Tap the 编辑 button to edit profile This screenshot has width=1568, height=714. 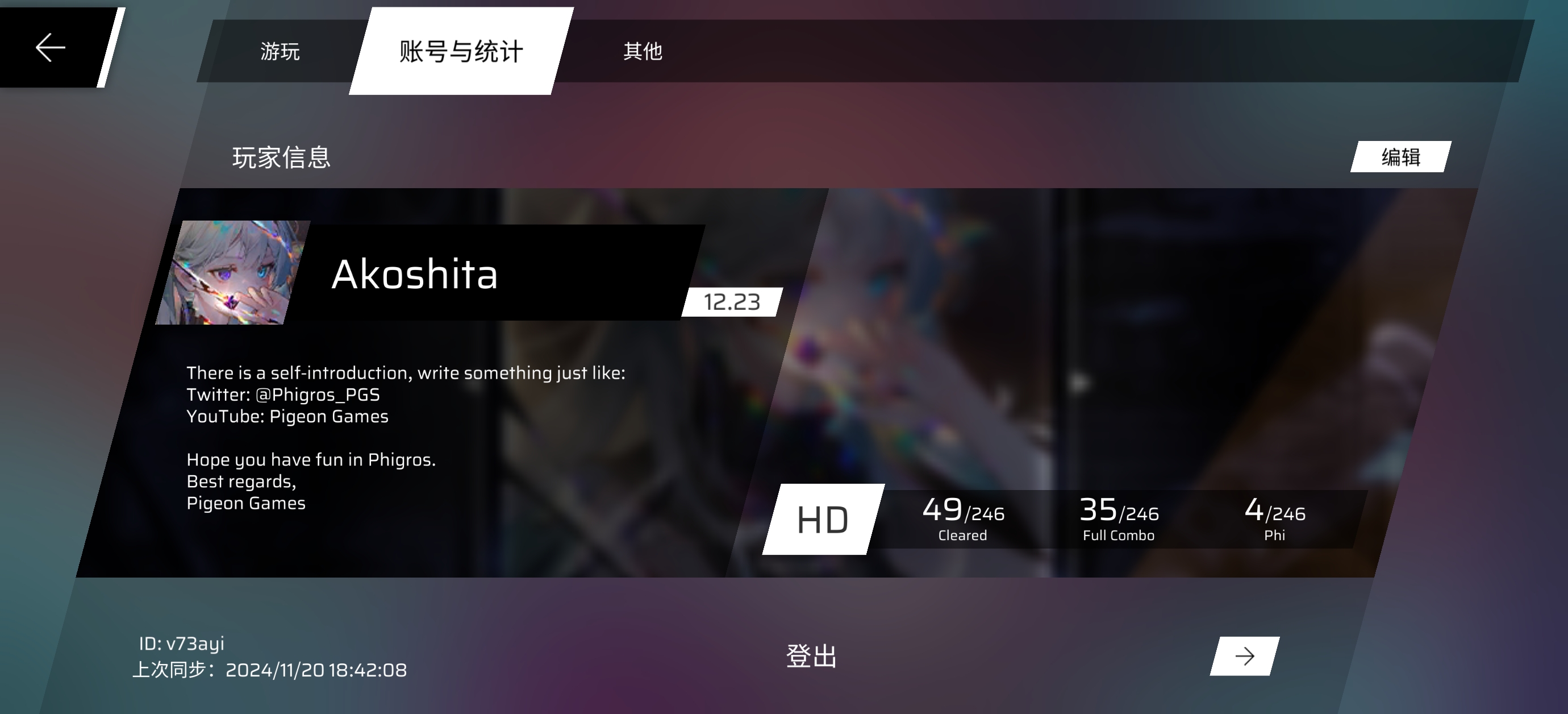click(1400, 157)
